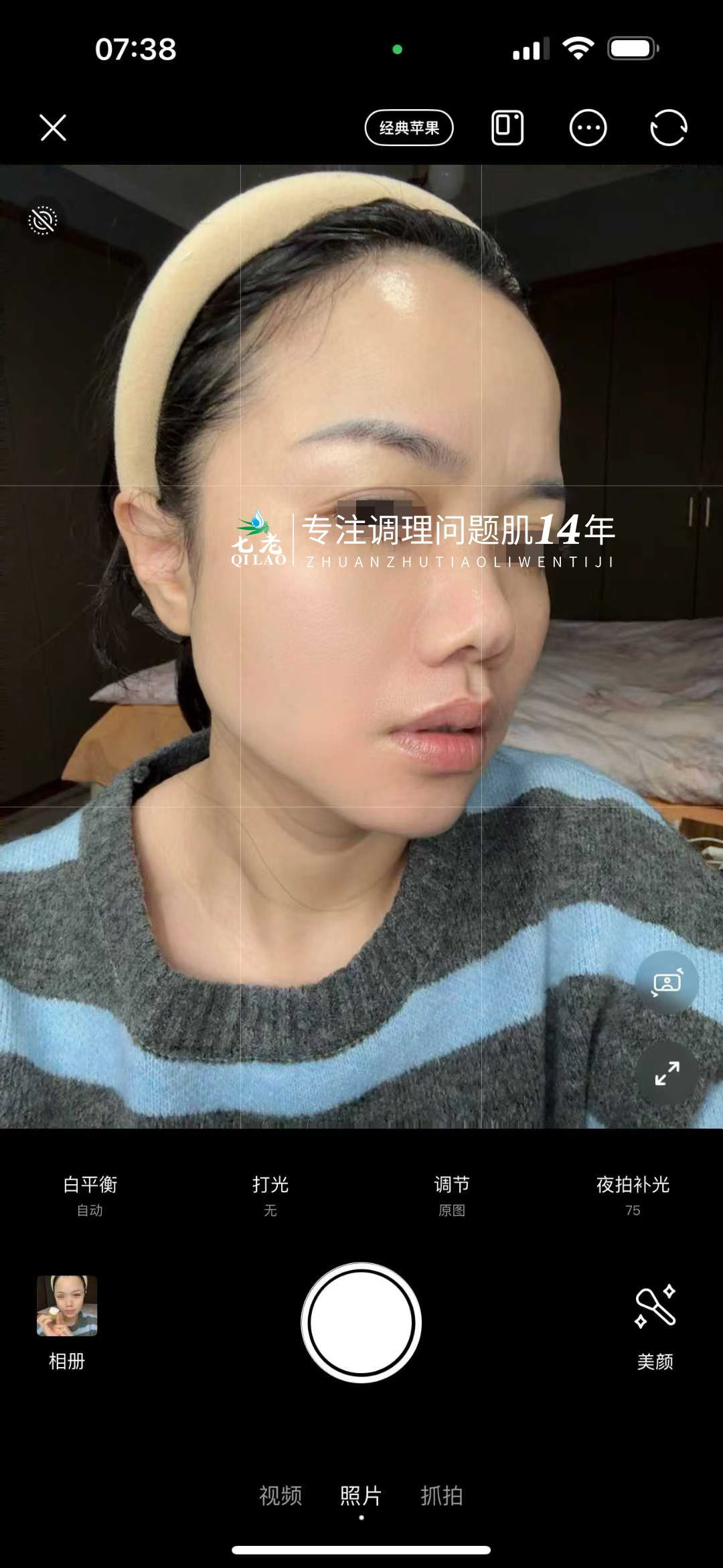Image resolution: width=723 pixels, height=1568 pixels.
Task: Open the 美颜 beauty tools
Action: (655, 1321)
